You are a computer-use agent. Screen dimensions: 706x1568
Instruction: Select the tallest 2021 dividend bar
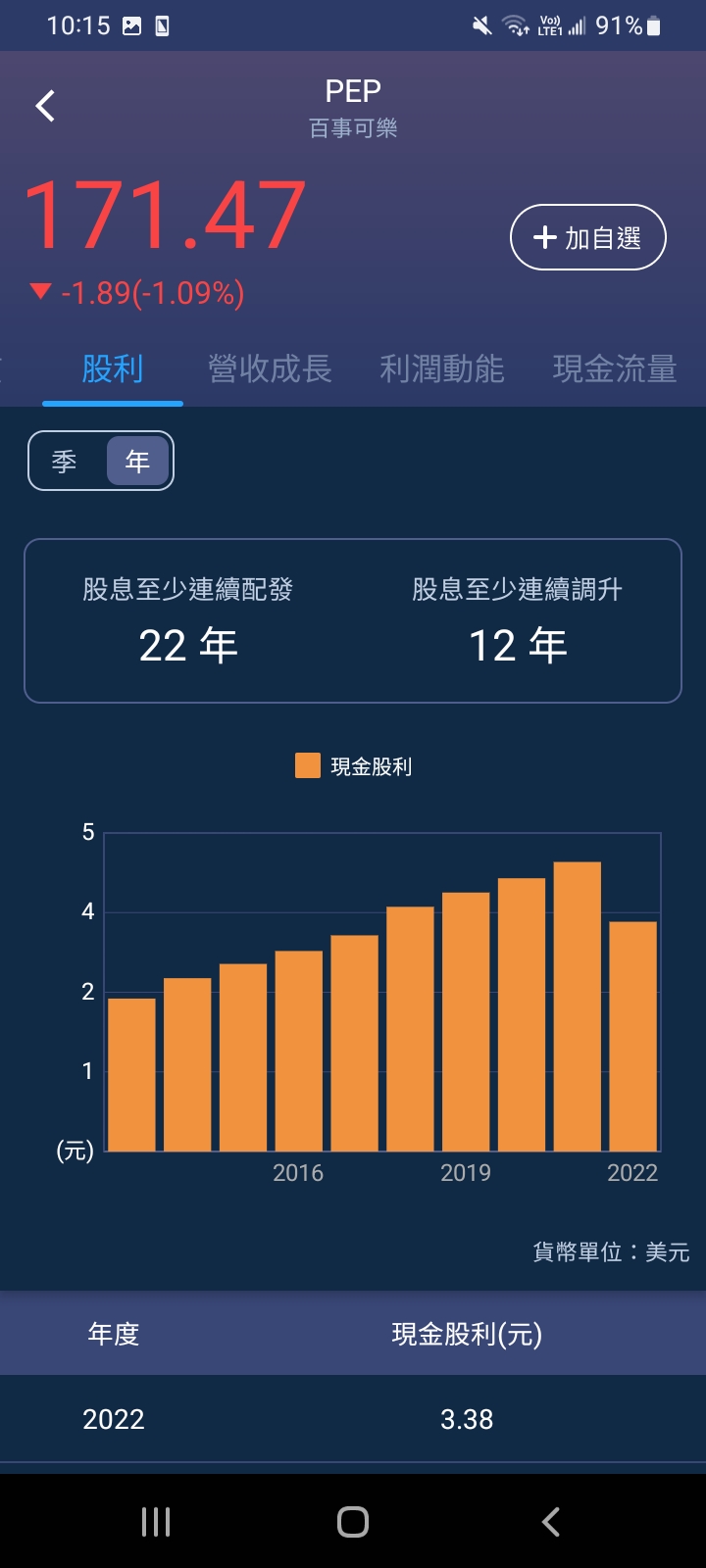579,1000
